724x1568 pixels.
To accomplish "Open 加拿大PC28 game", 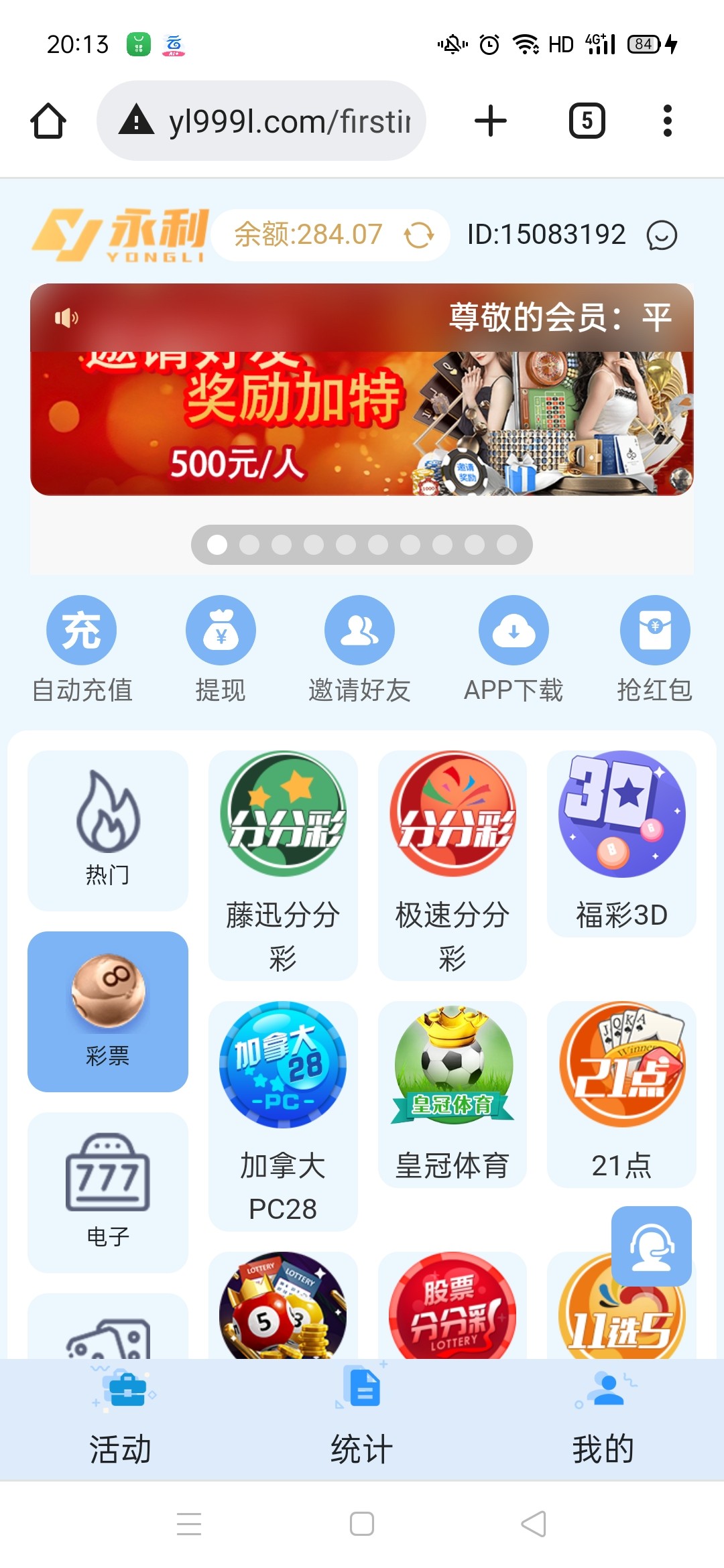I will click(283, 1115).
